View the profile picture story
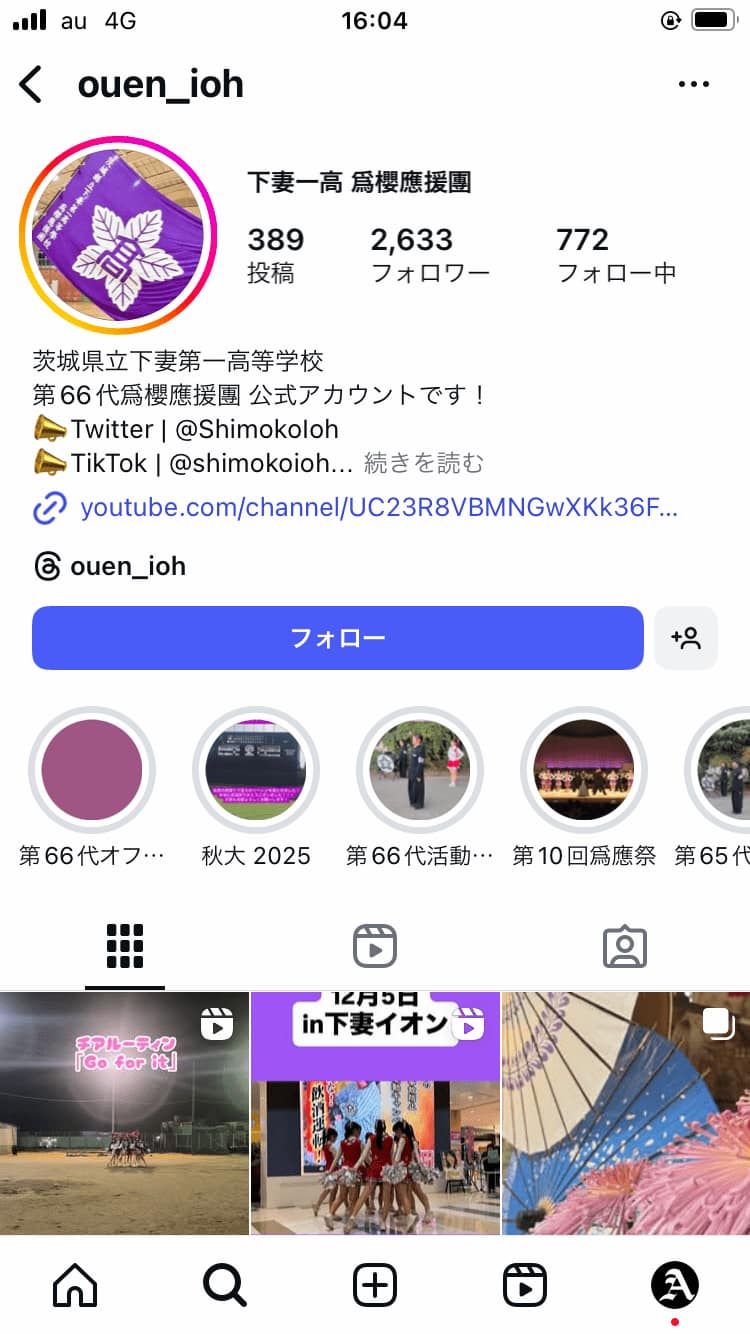Screen dimensions: 750x1334 (x=118, y=235)
